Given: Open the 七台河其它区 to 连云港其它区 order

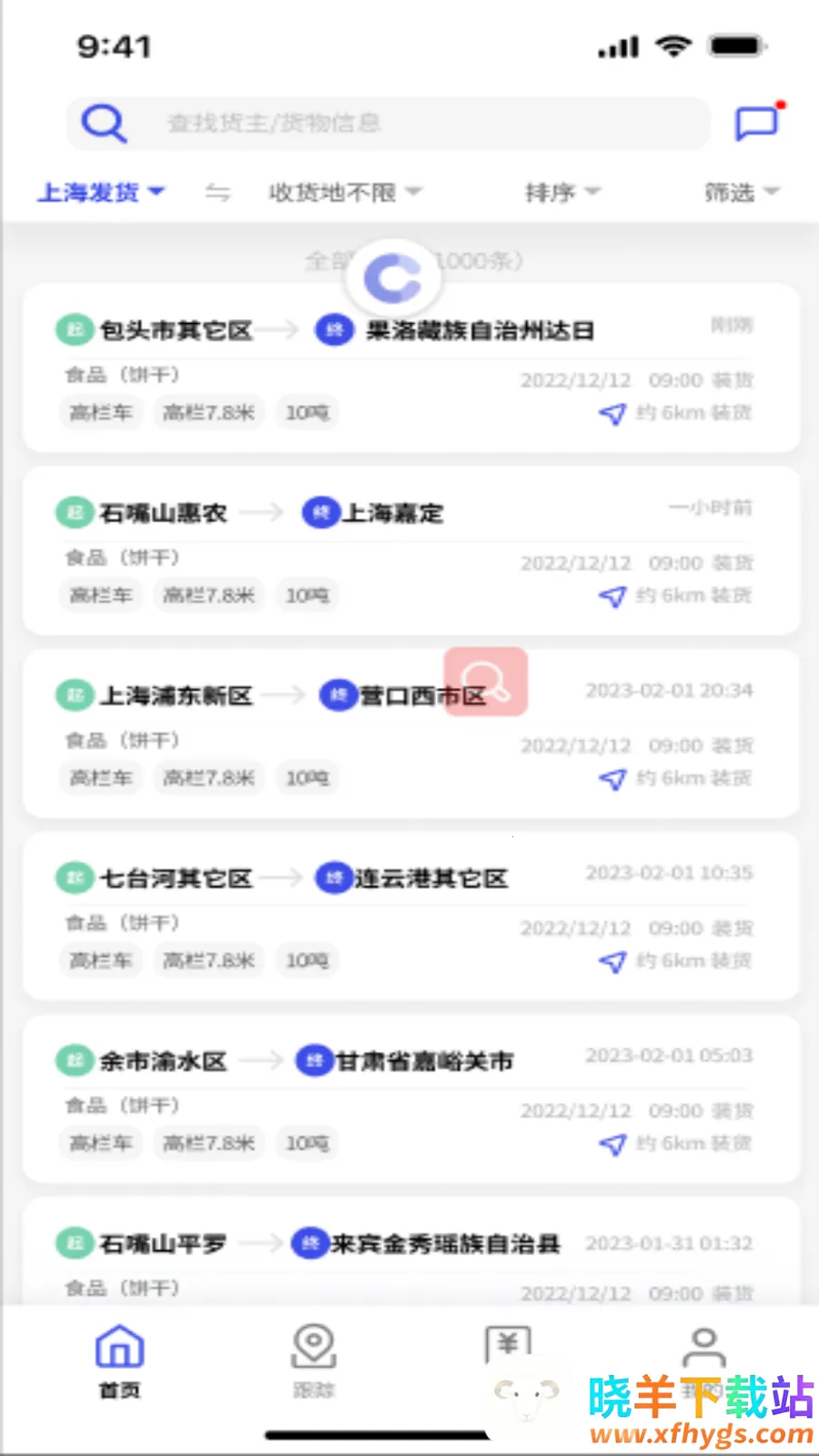Looking at the screenshot, I should pyautogui.click(x=409, y=916).
